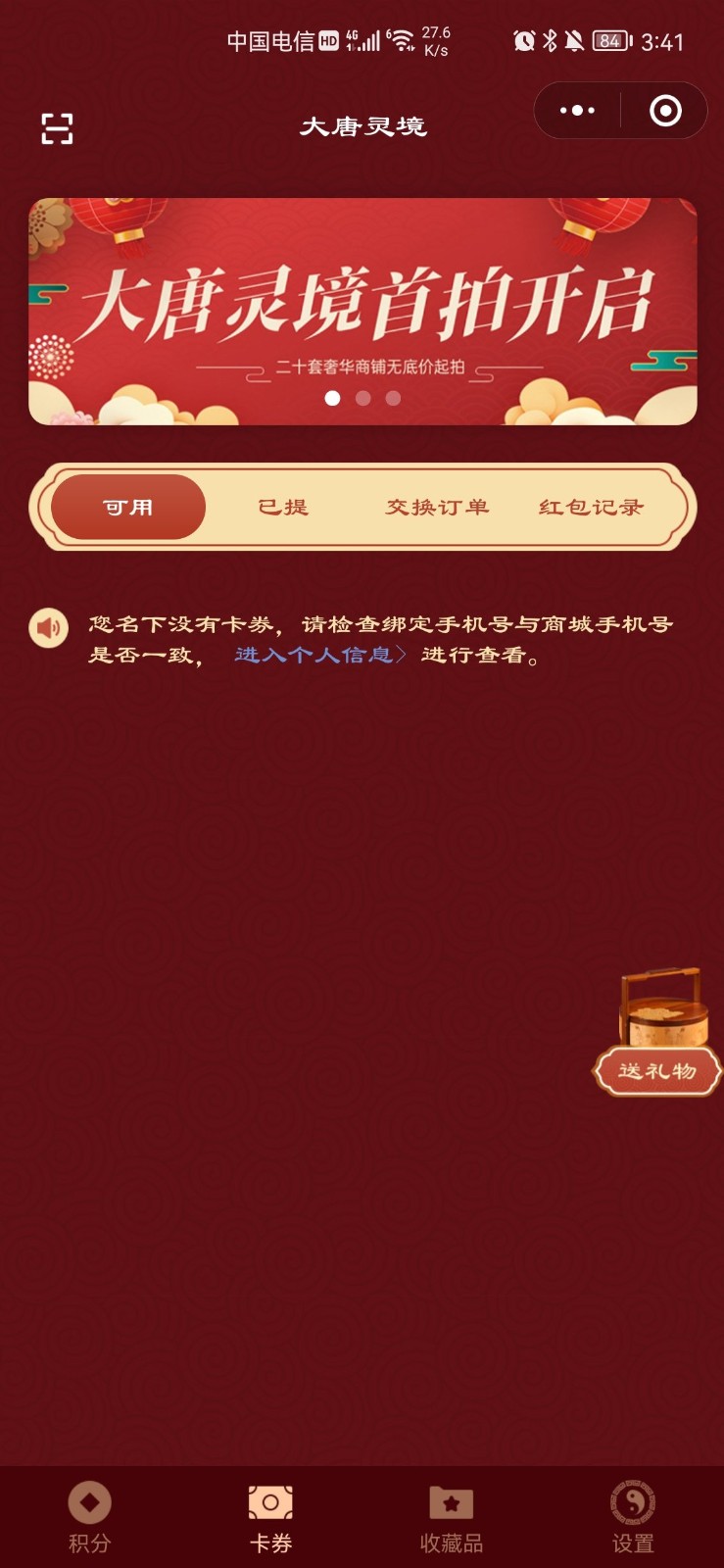Open the mini program more options menu
The image size is (724, 1568).
577,111
